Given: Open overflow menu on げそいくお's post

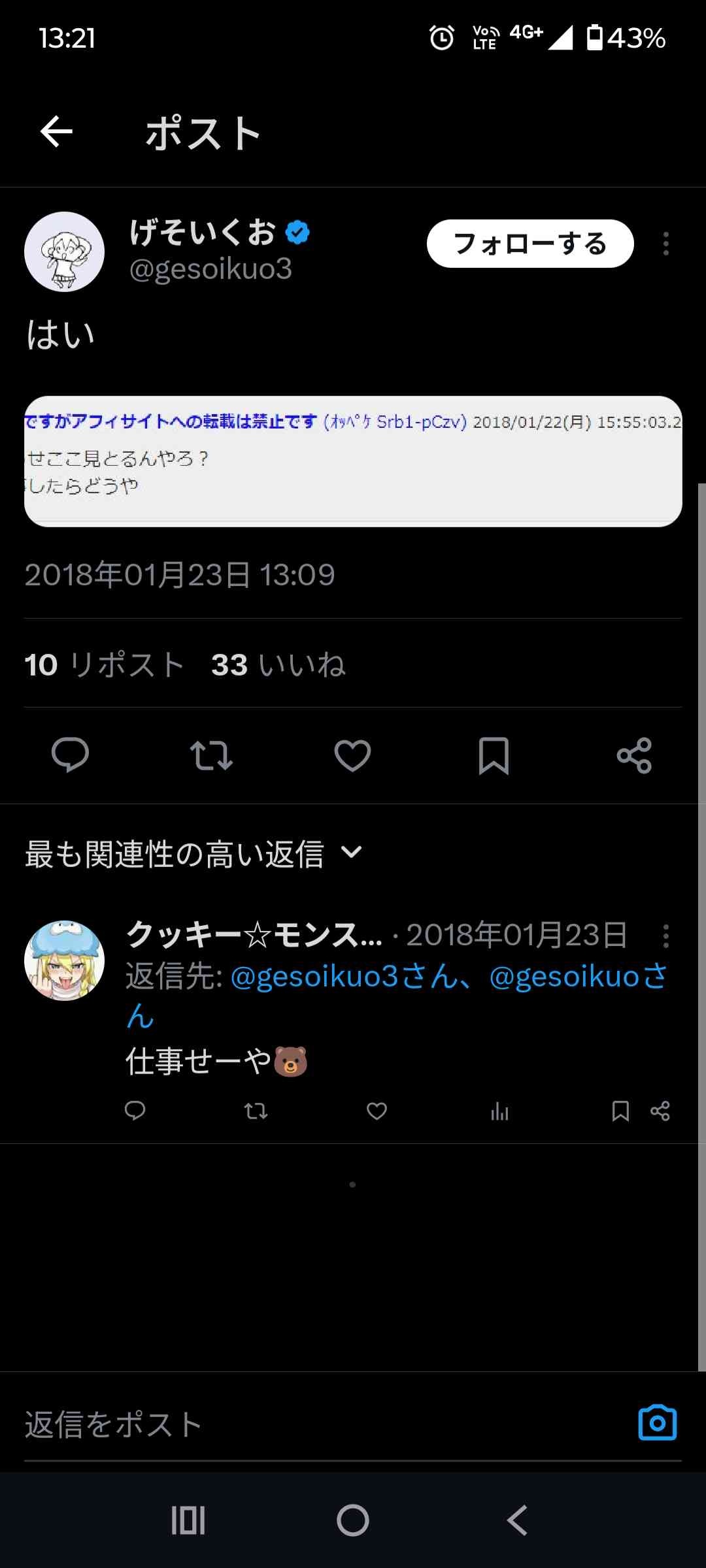Looking at the screenshot, I should pos(665,244).
